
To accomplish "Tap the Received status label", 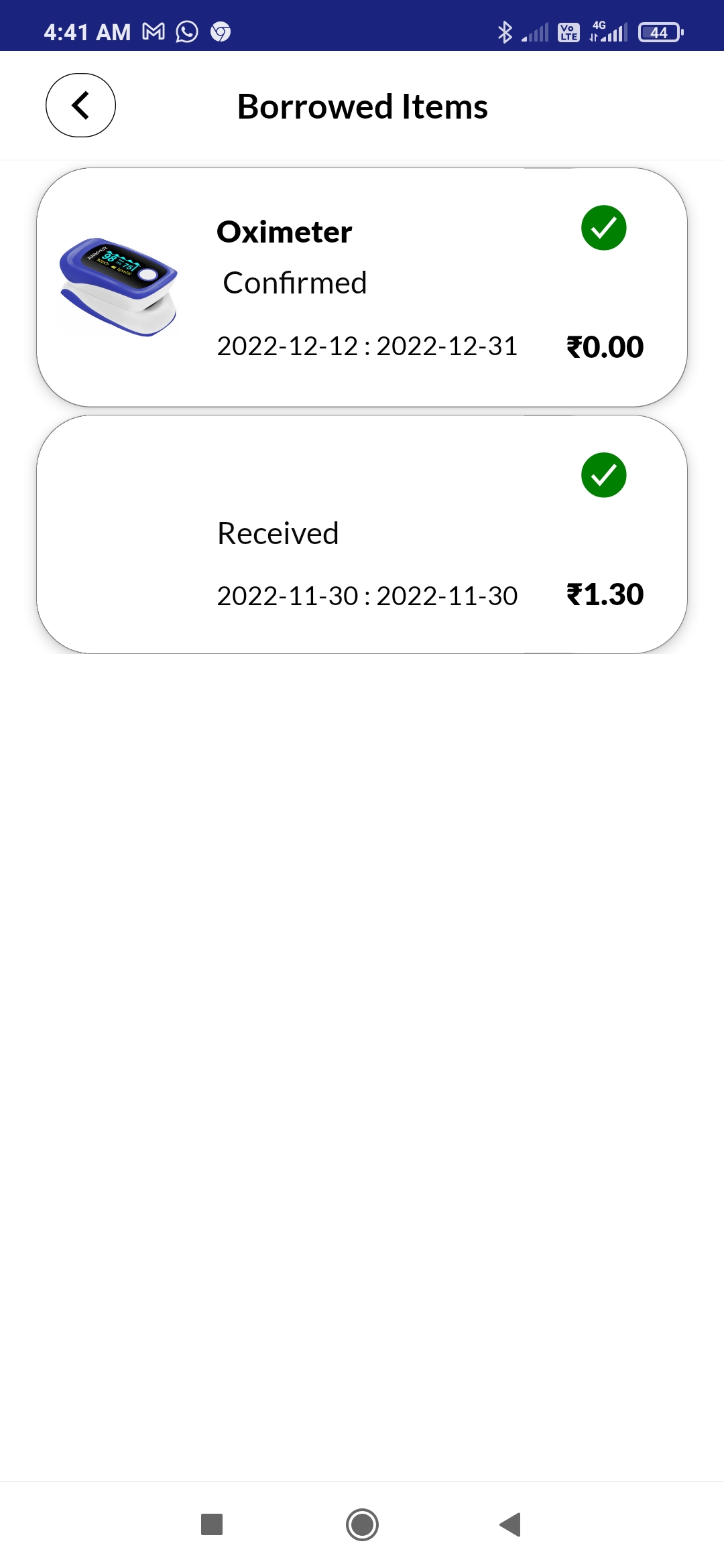I will pos(278,533).
